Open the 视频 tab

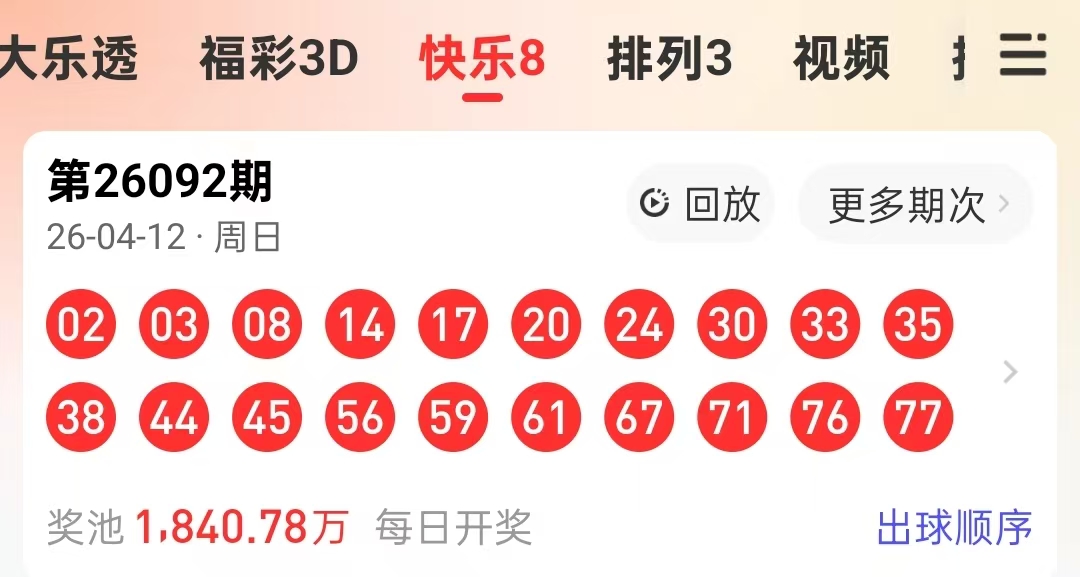[x=841, y=60]
